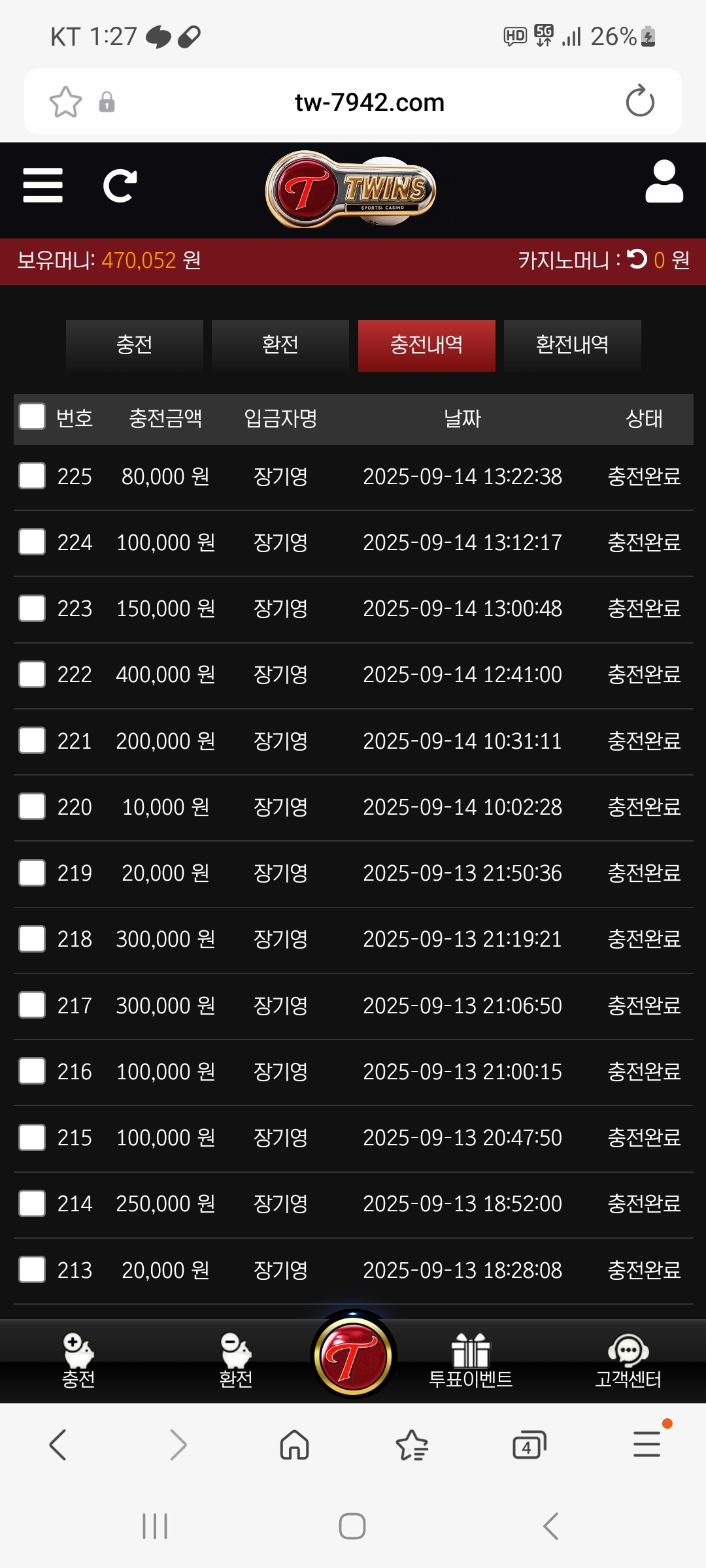Go to the browser home page
The image size is (706, 1568).
coord(294,1445)
